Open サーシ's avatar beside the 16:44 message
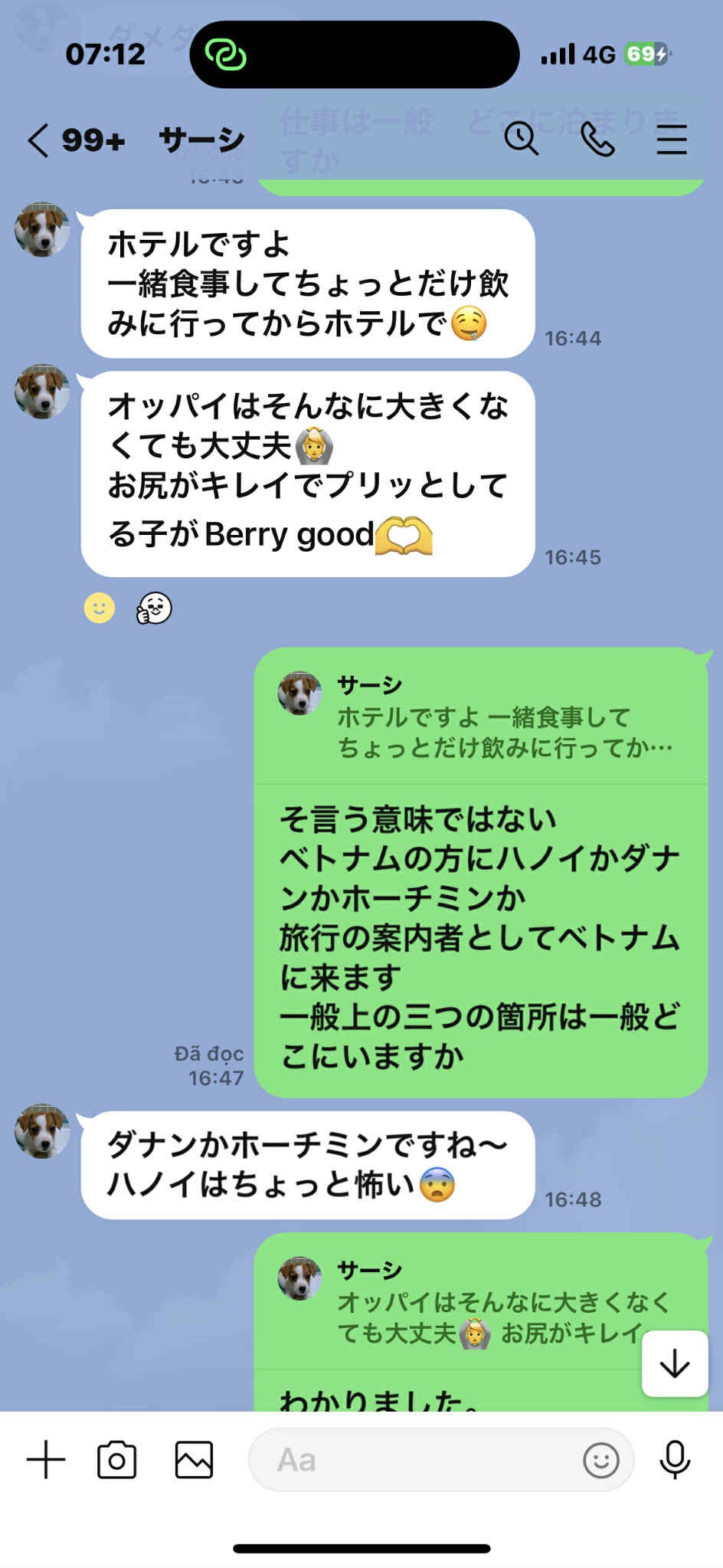 [42, 230]
